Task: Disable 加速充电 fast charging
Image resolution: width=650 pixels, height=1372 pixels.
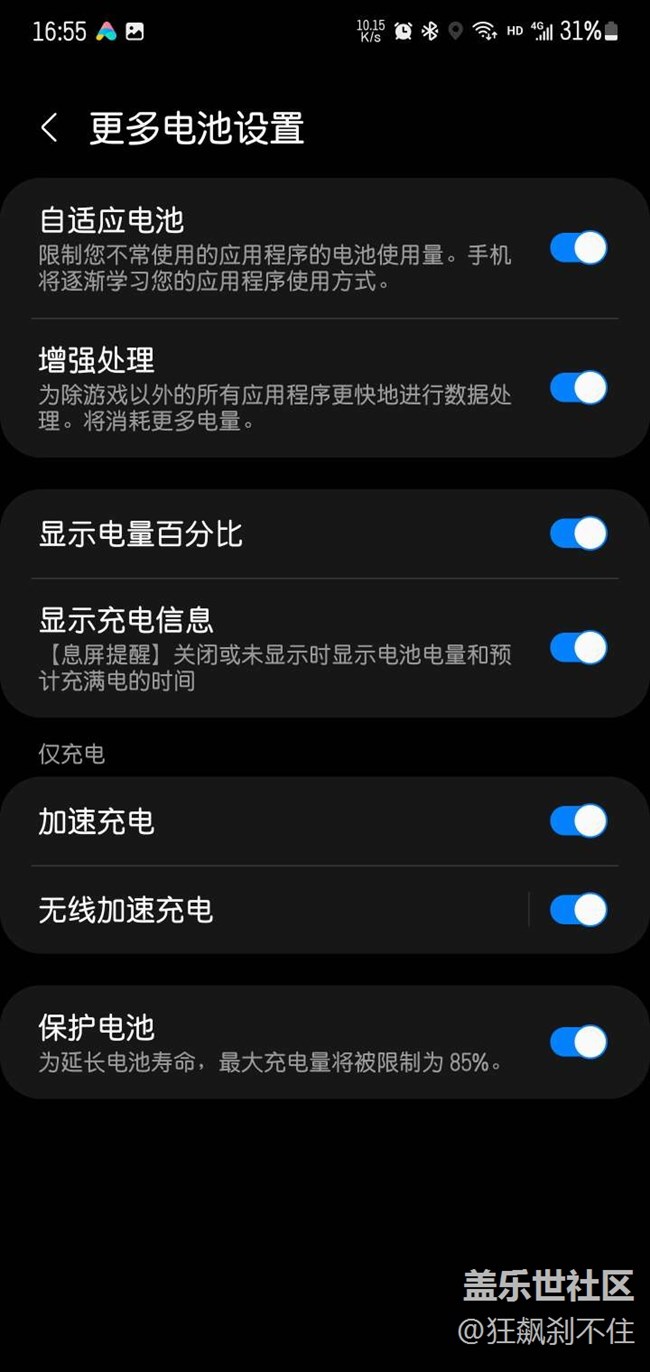Action: (578, 822)
